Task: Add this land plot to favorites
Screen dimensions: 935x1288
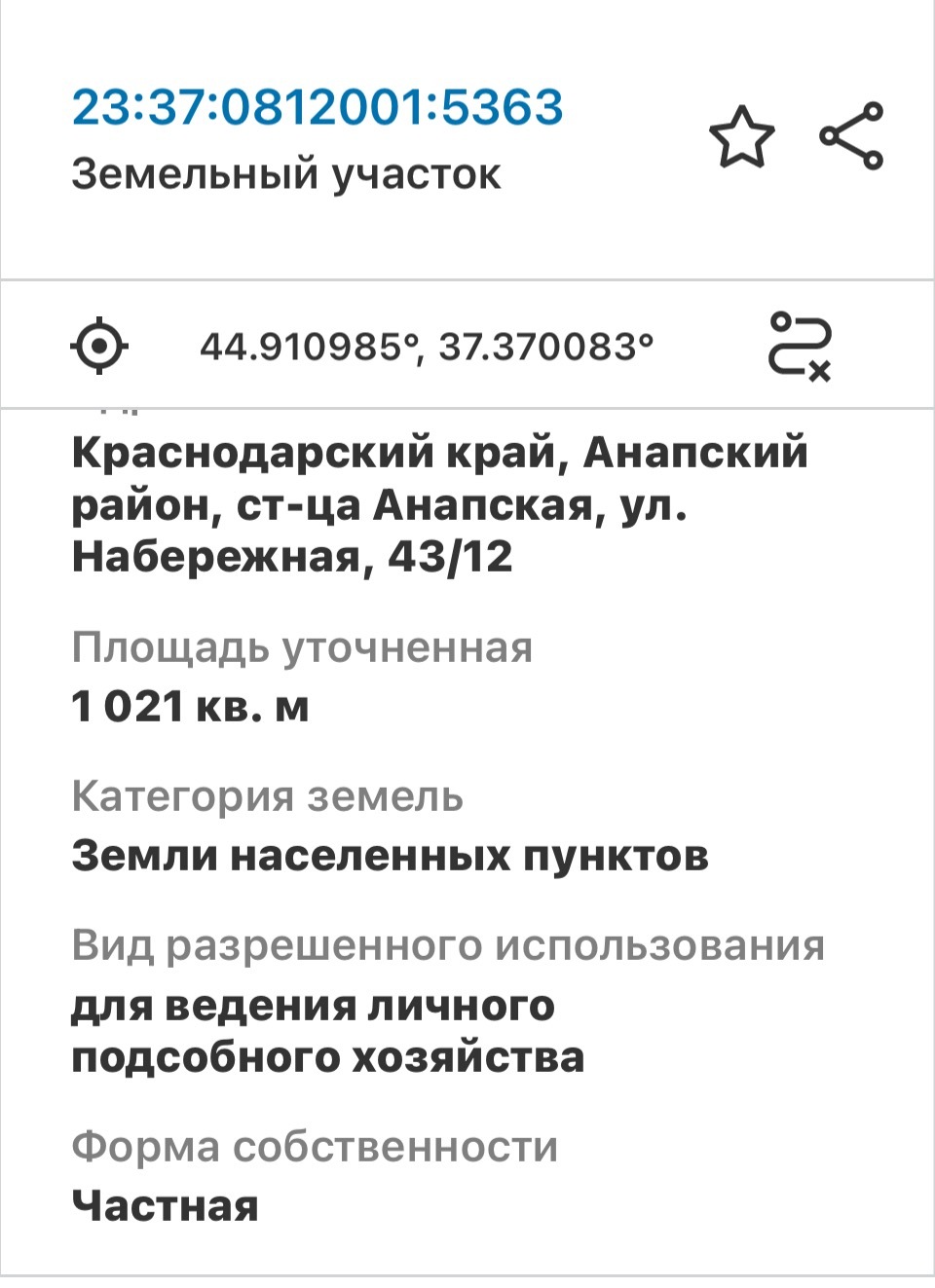Action: coord(741,137)
